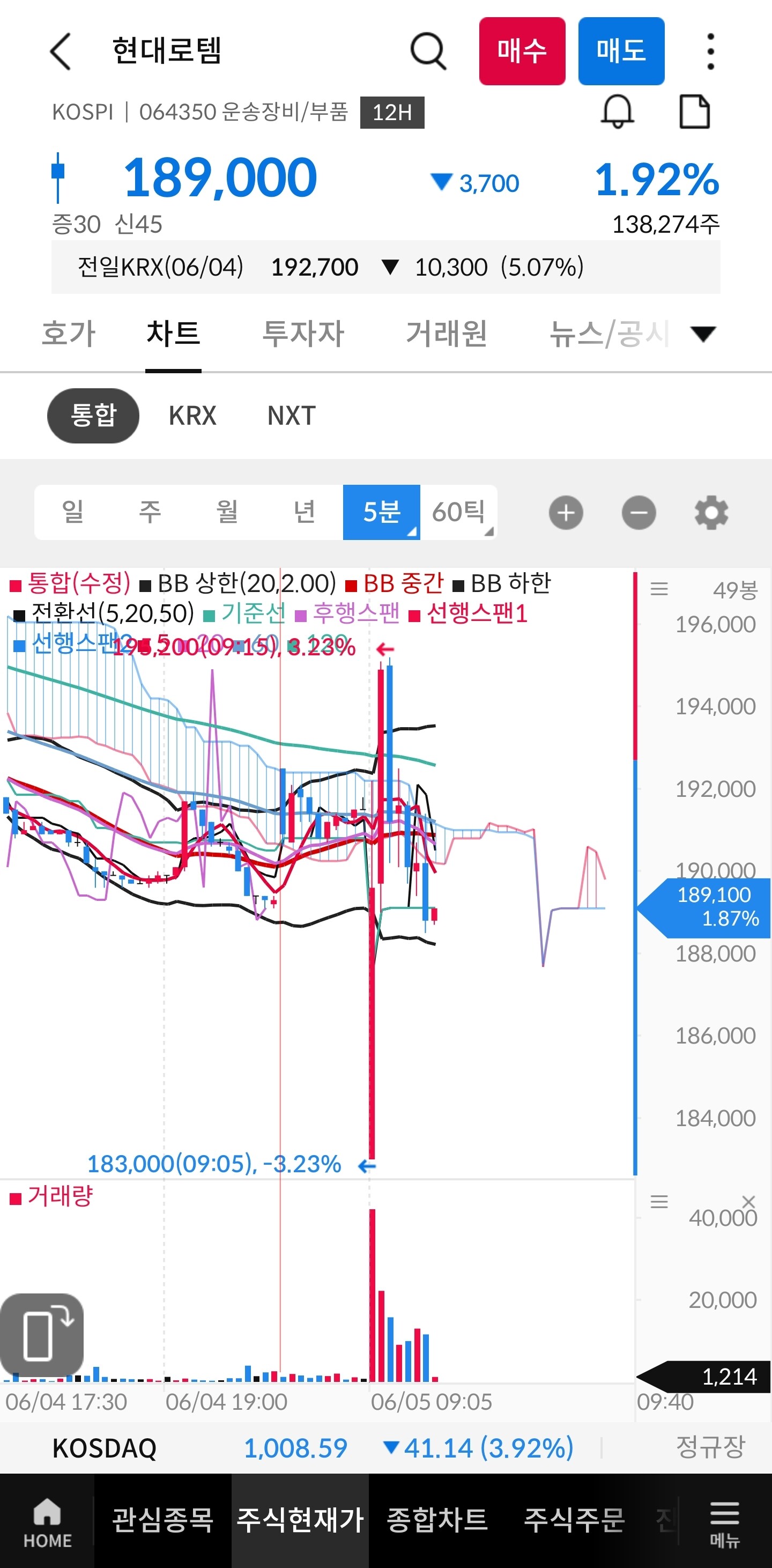The image size is (772, 1568).
Task: Tap the red 매수 buy button
Action: (x=522, y=51)
